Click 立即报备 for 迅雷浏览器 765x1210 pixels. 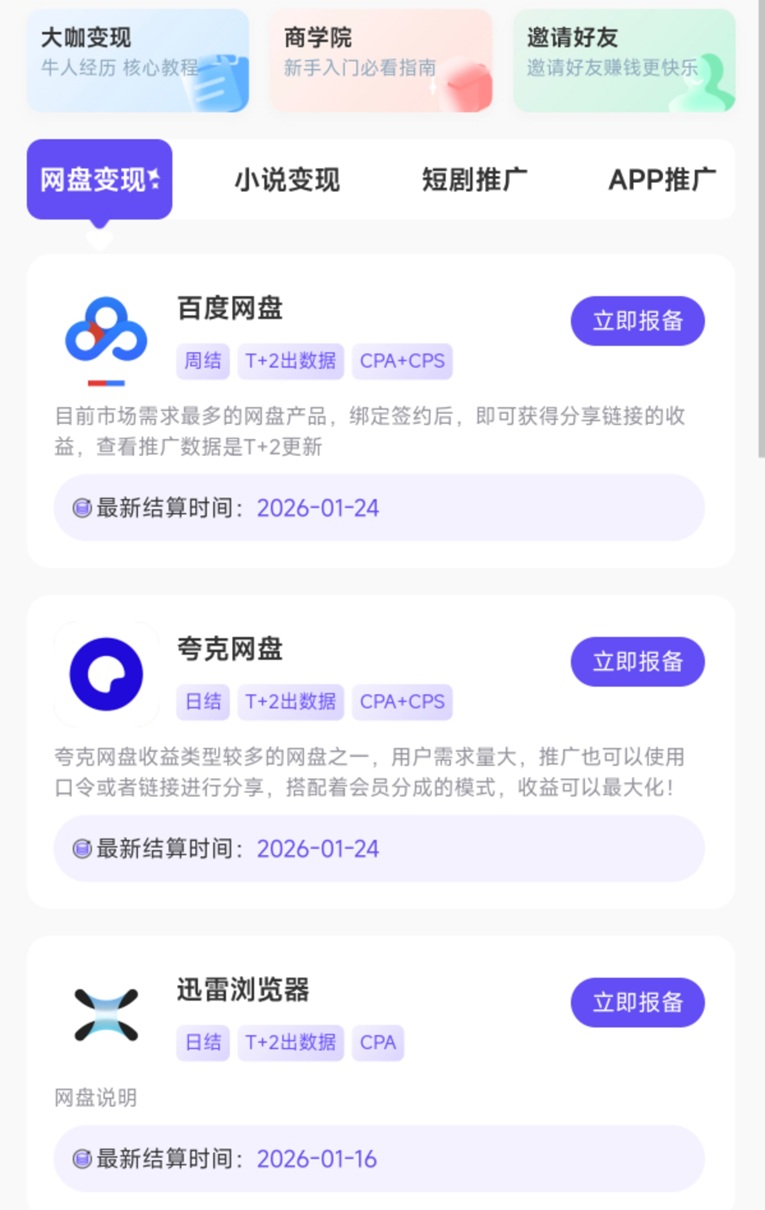pyautogui.click(x=637, y=1002)
